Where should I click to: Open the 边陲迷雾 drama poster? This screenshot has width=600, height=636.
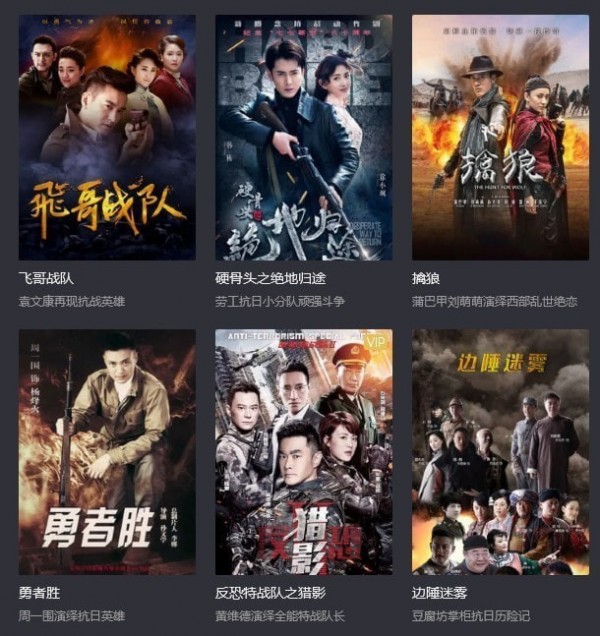[x=500, y=452]
